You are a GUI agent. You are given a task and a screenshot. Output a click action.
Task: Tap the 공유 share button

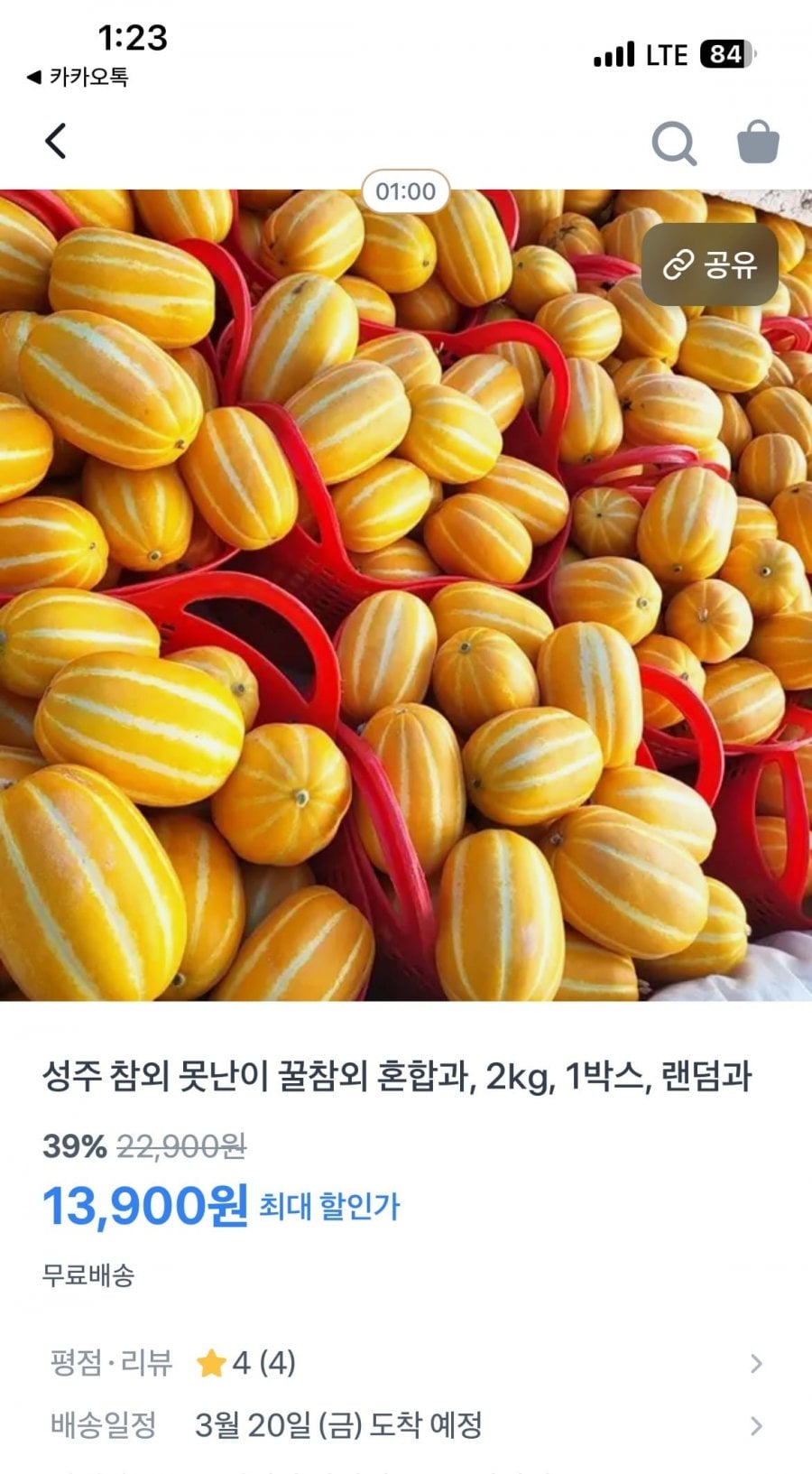pos(710,265)
